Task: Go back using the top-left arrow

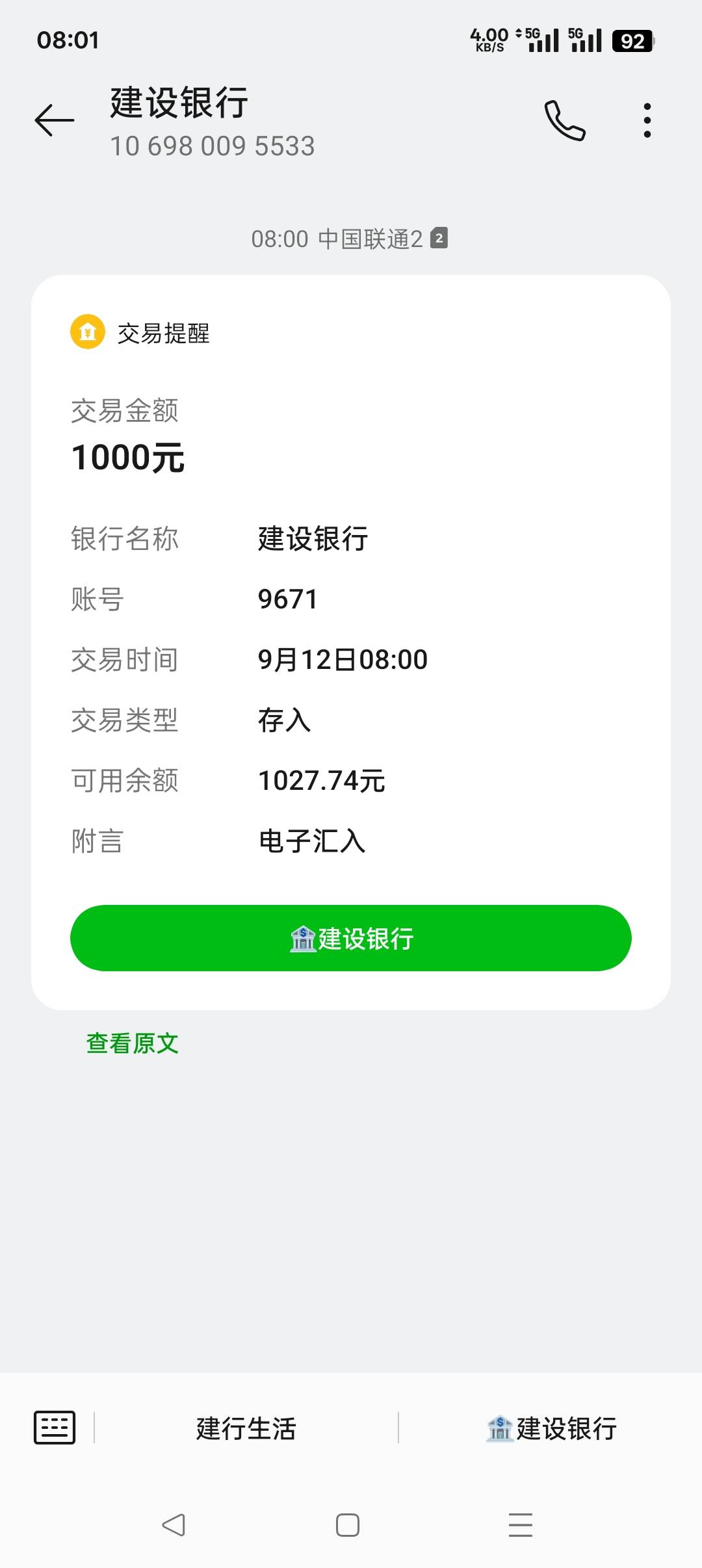Action: [55, 120]
